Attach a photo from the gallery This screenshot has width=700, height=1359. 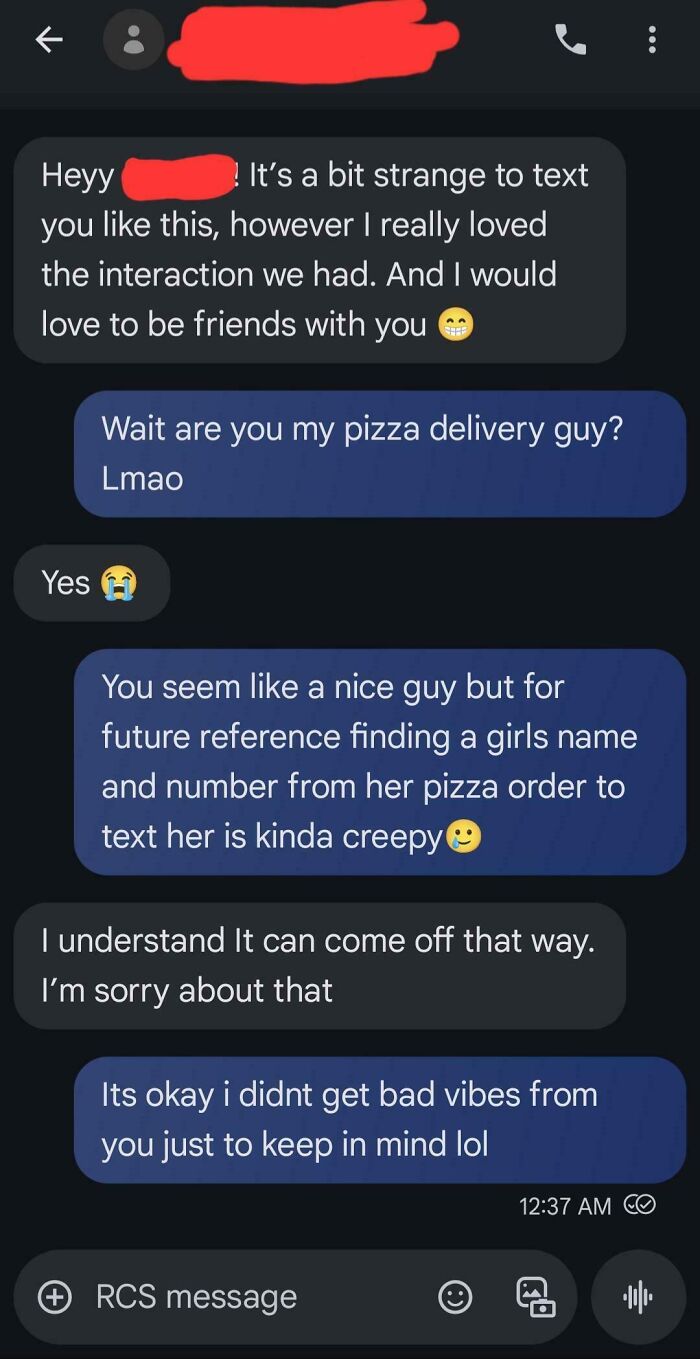click(x=535, y=1297)
